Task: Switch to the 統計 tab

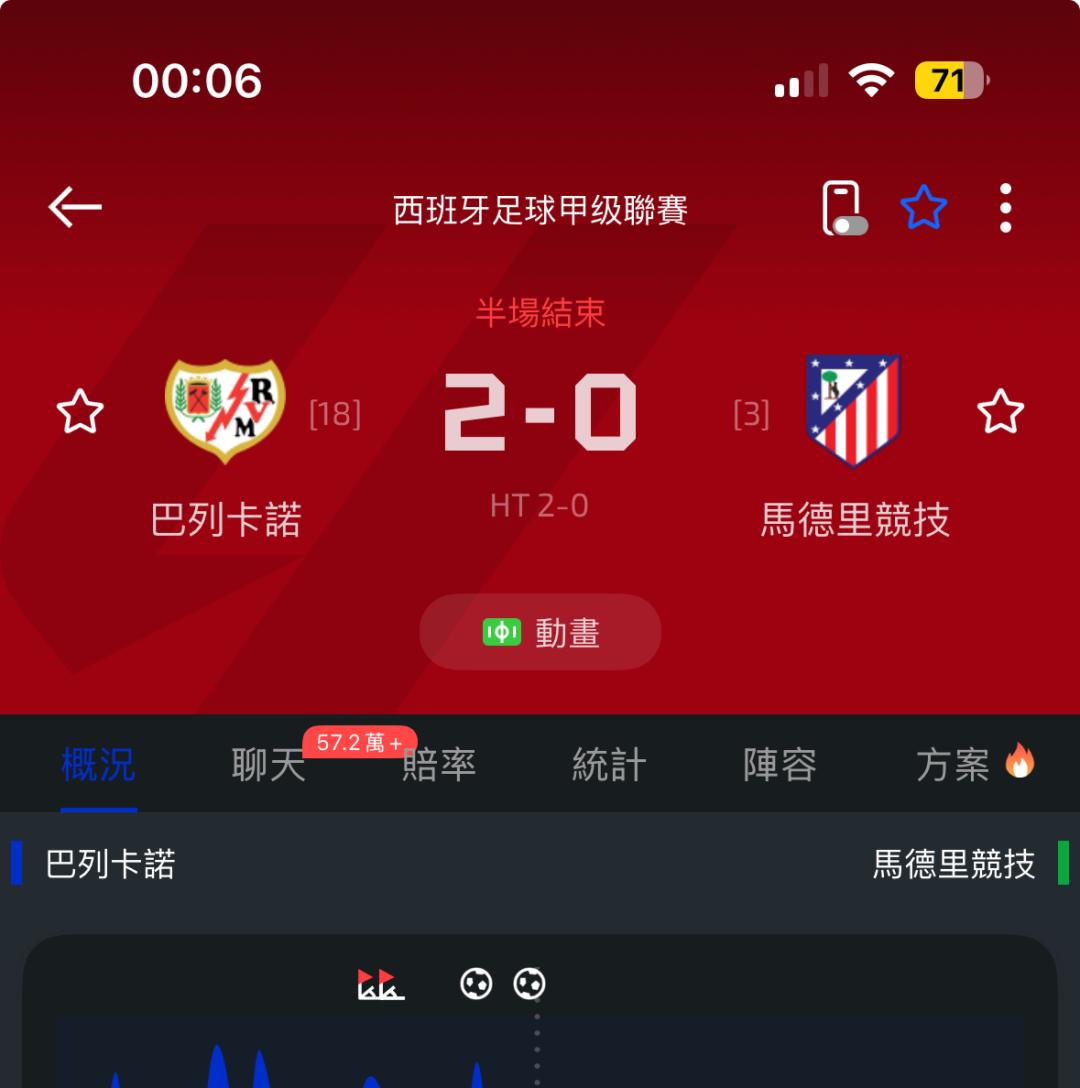Action: click(609, 765)
